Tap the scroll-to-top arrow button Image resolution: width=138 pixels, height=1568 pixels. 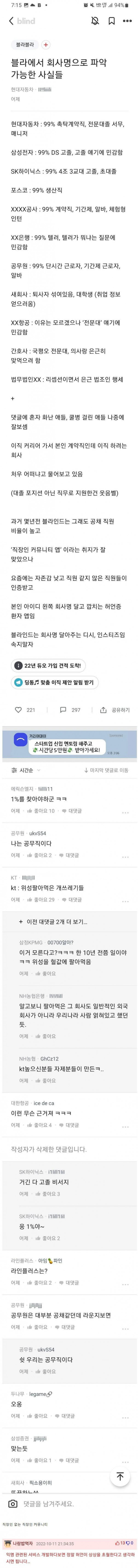(120, 1477)
